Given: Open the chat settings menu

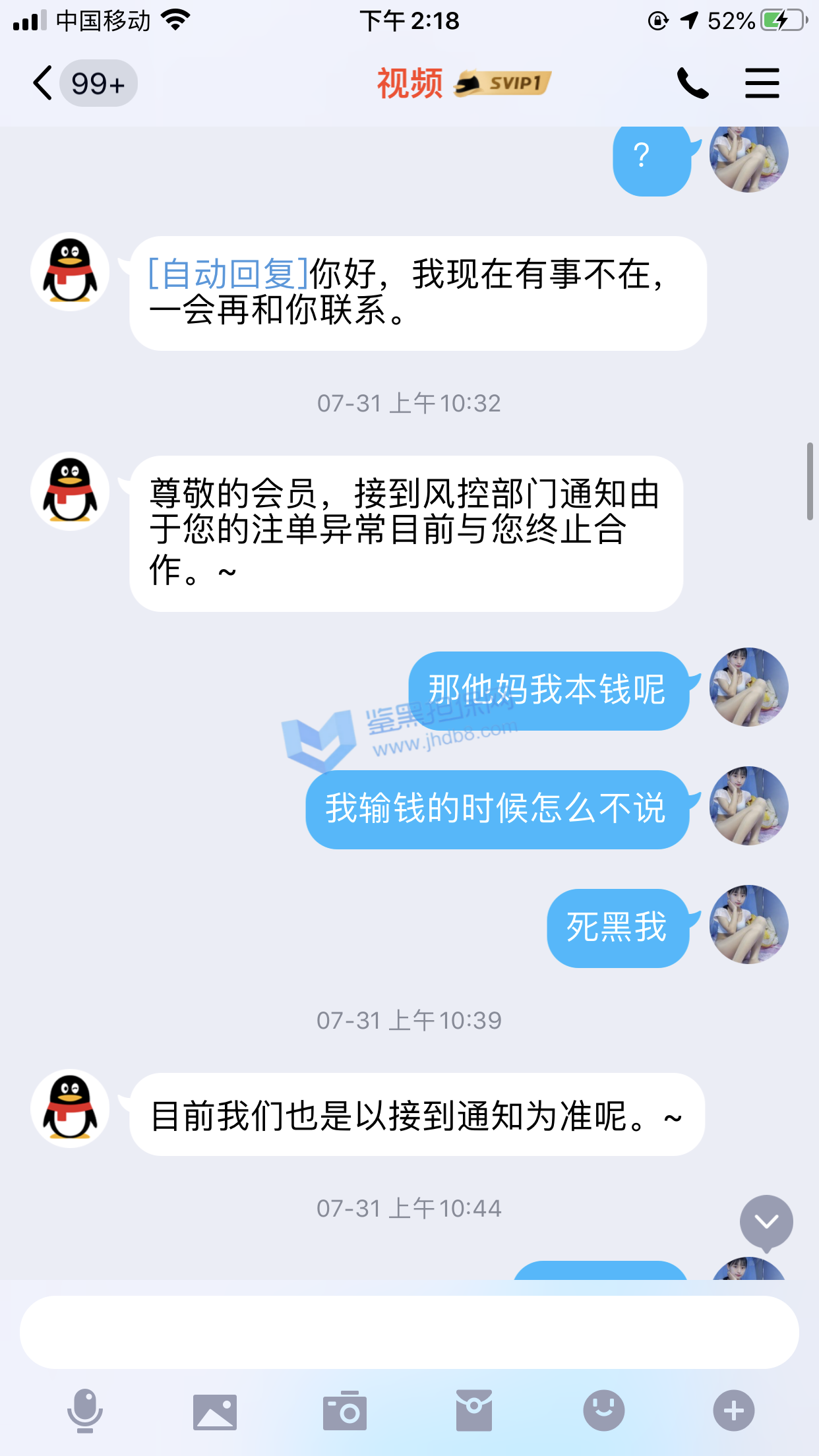Looking at the screenshot, I should (762, 84).
